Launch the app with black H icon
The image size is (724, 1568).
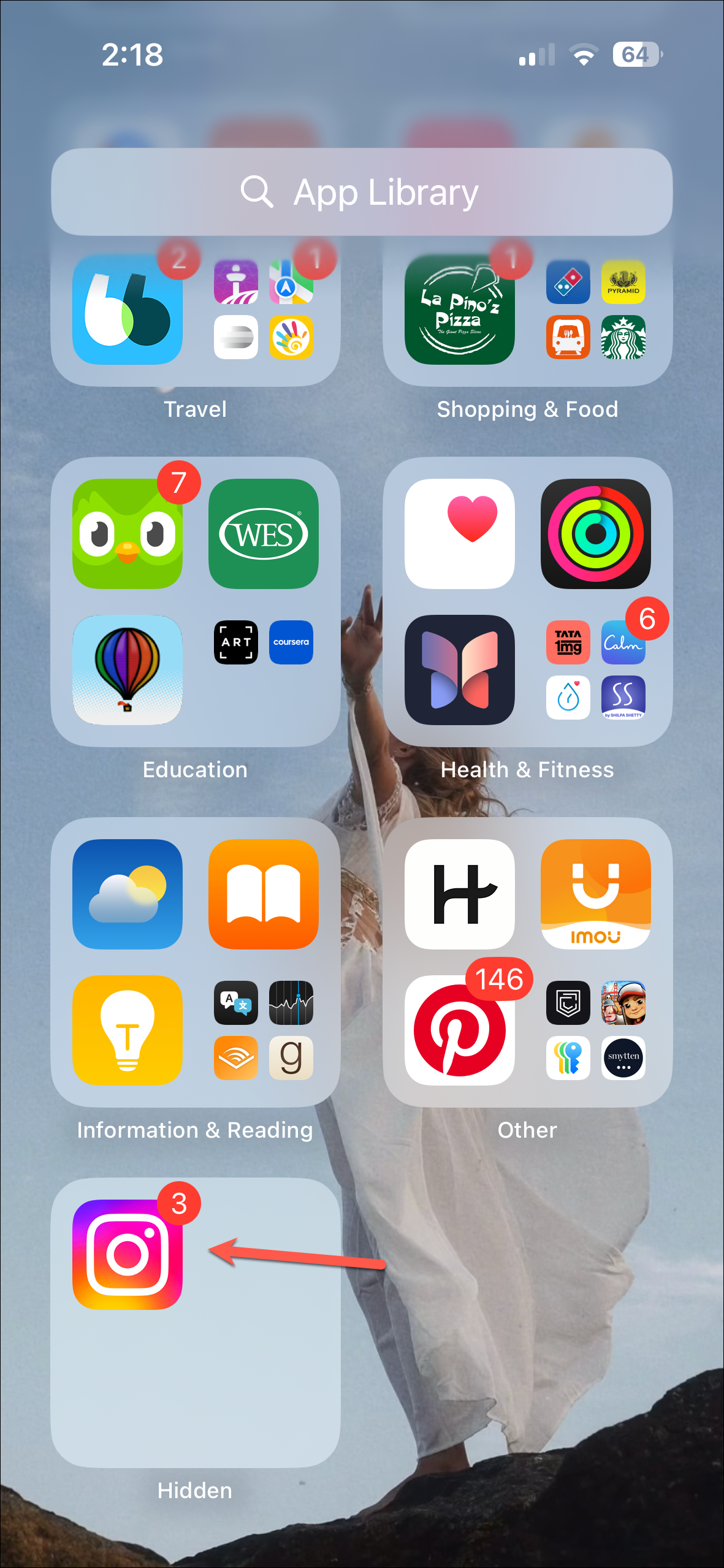pyautogui.click(x=460, y=894)
